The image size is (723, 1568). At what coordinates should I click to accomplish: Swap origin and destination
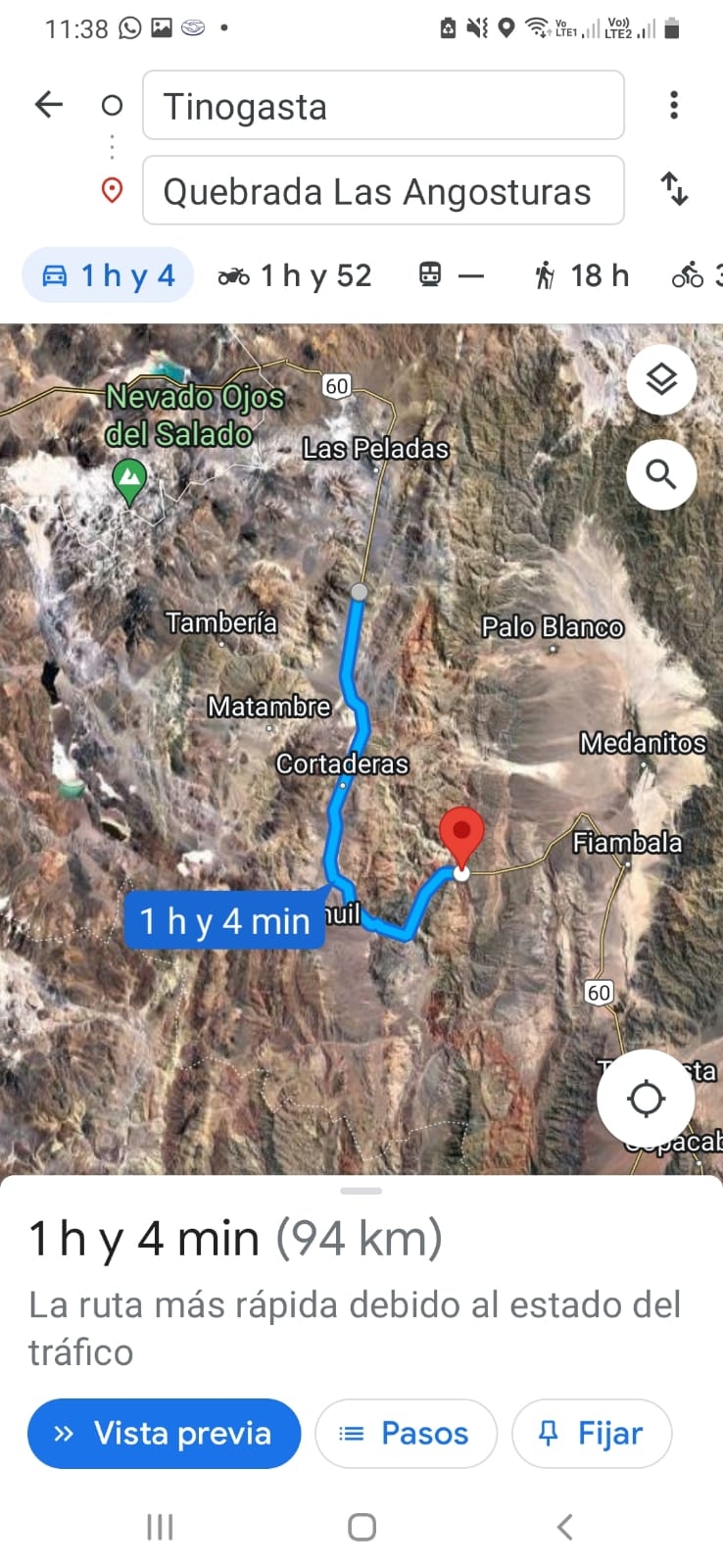(673, 188)
